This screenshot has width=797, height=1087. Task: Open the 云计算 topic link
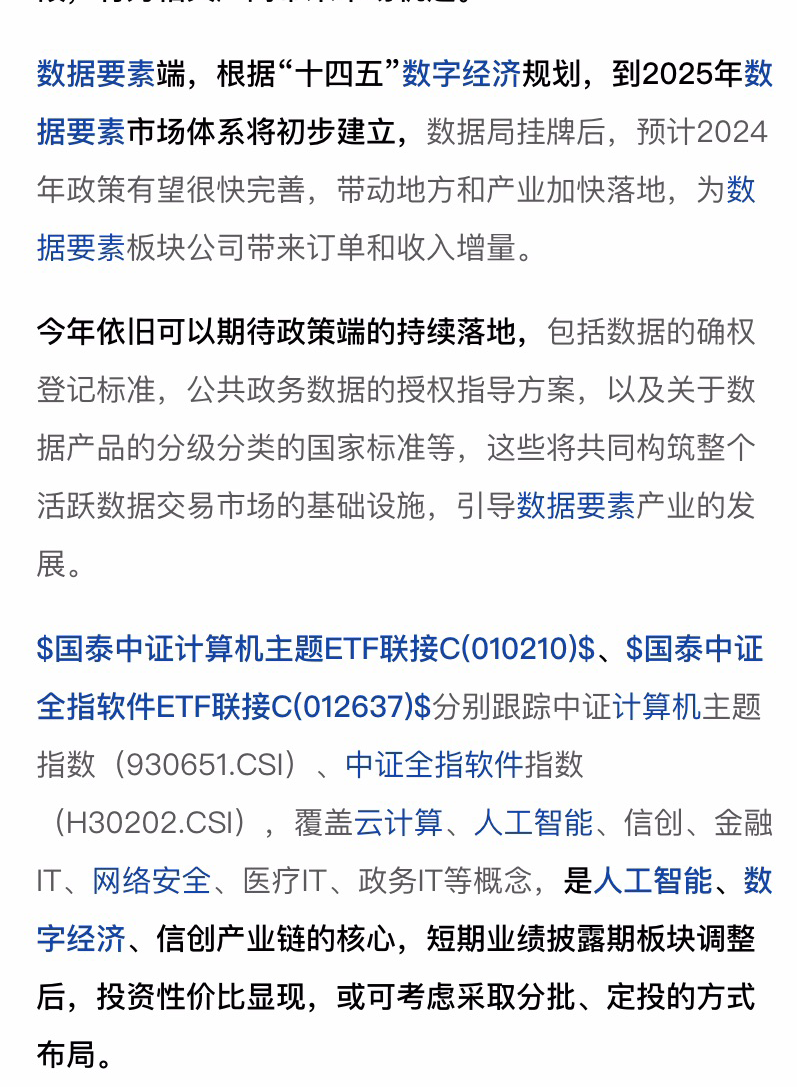click(399, 823)
